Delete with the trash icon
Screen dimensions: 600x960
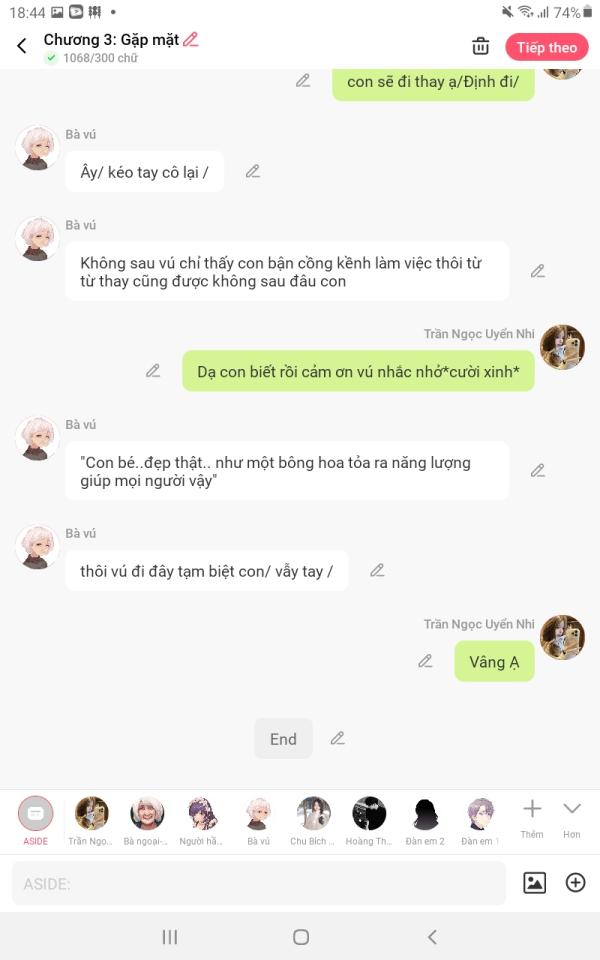[x=480, y=46]
